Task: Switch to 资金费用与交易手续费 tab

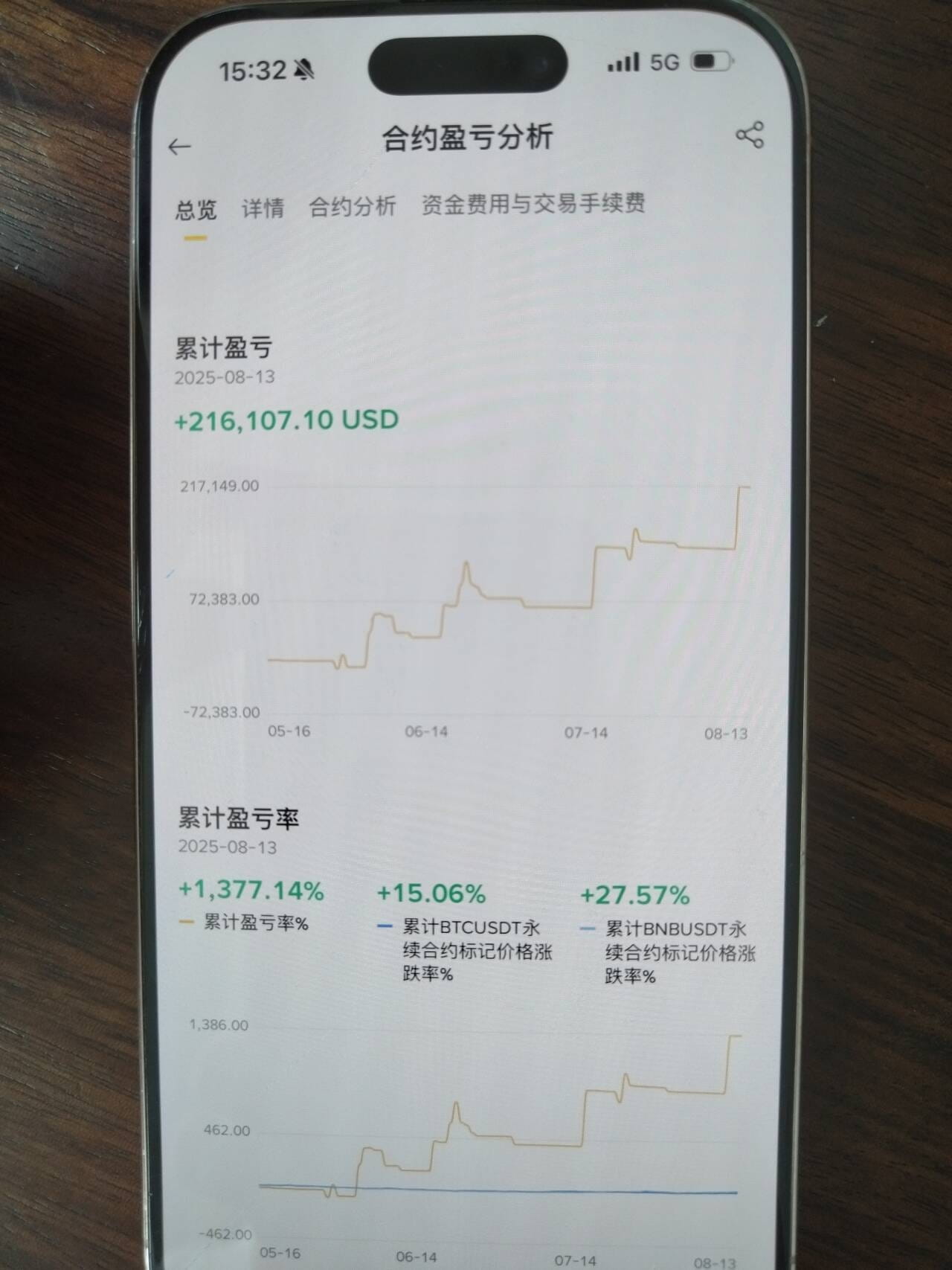Action: click(x=533, y=203)
